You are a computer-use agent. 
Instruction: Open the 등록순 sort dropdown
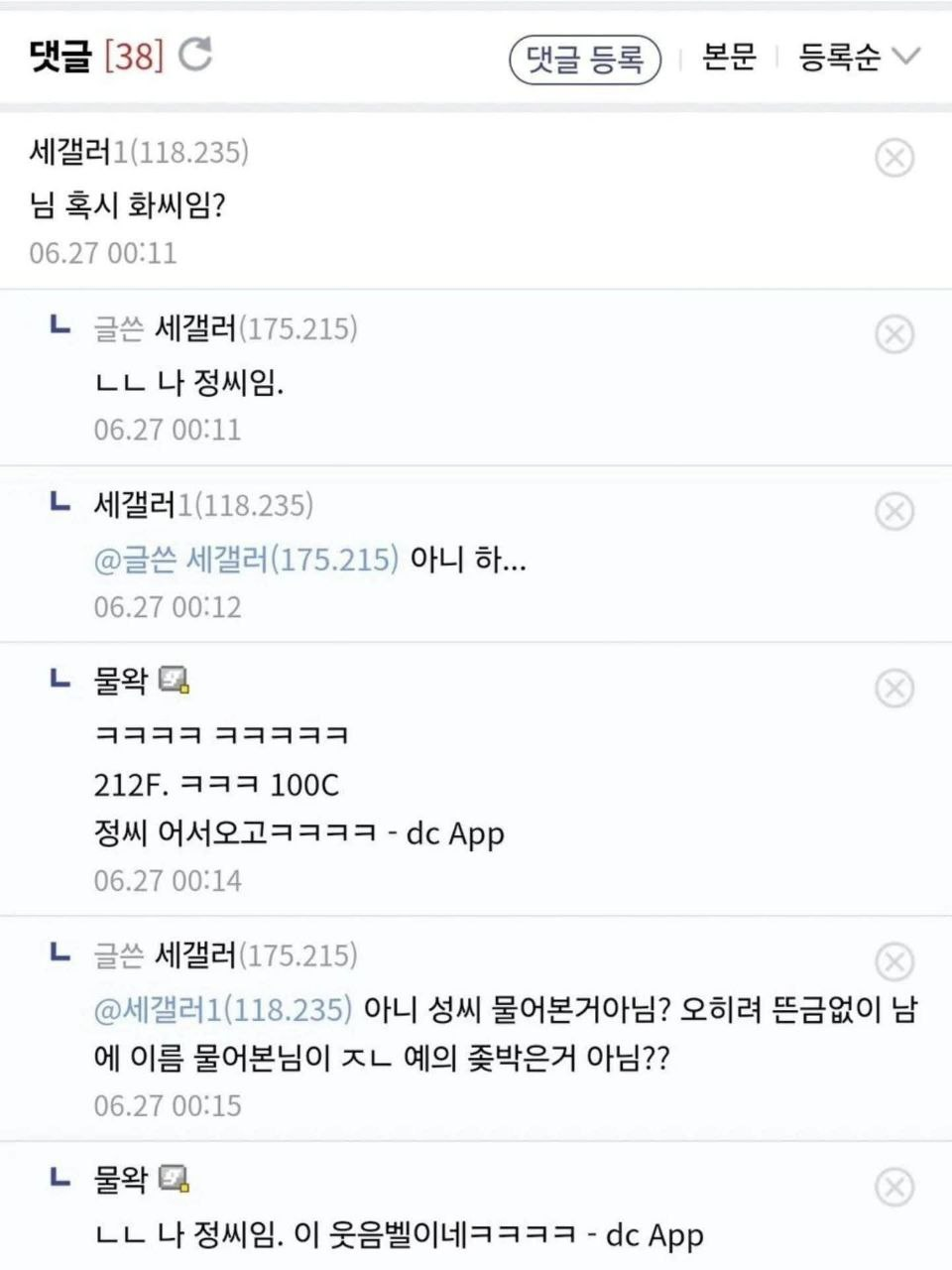(859, 58)
